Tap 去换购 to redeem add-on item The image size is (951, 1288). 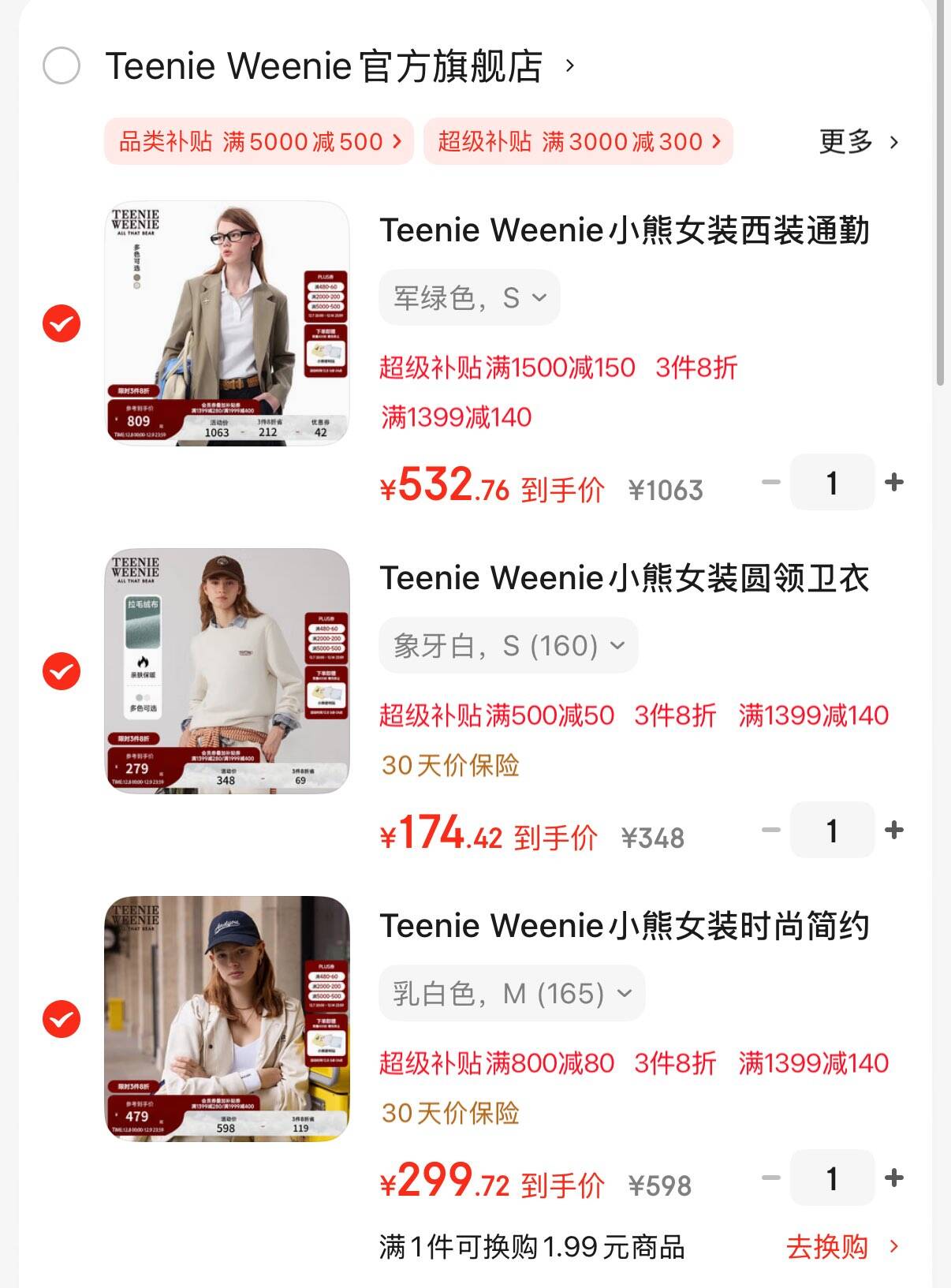(841, 1247)
